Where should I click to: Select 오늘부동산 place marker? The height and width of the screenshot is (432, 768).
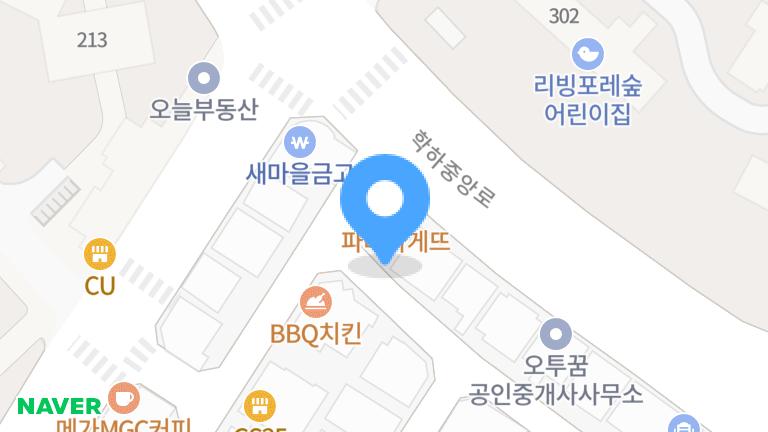(x=205, y=77)
